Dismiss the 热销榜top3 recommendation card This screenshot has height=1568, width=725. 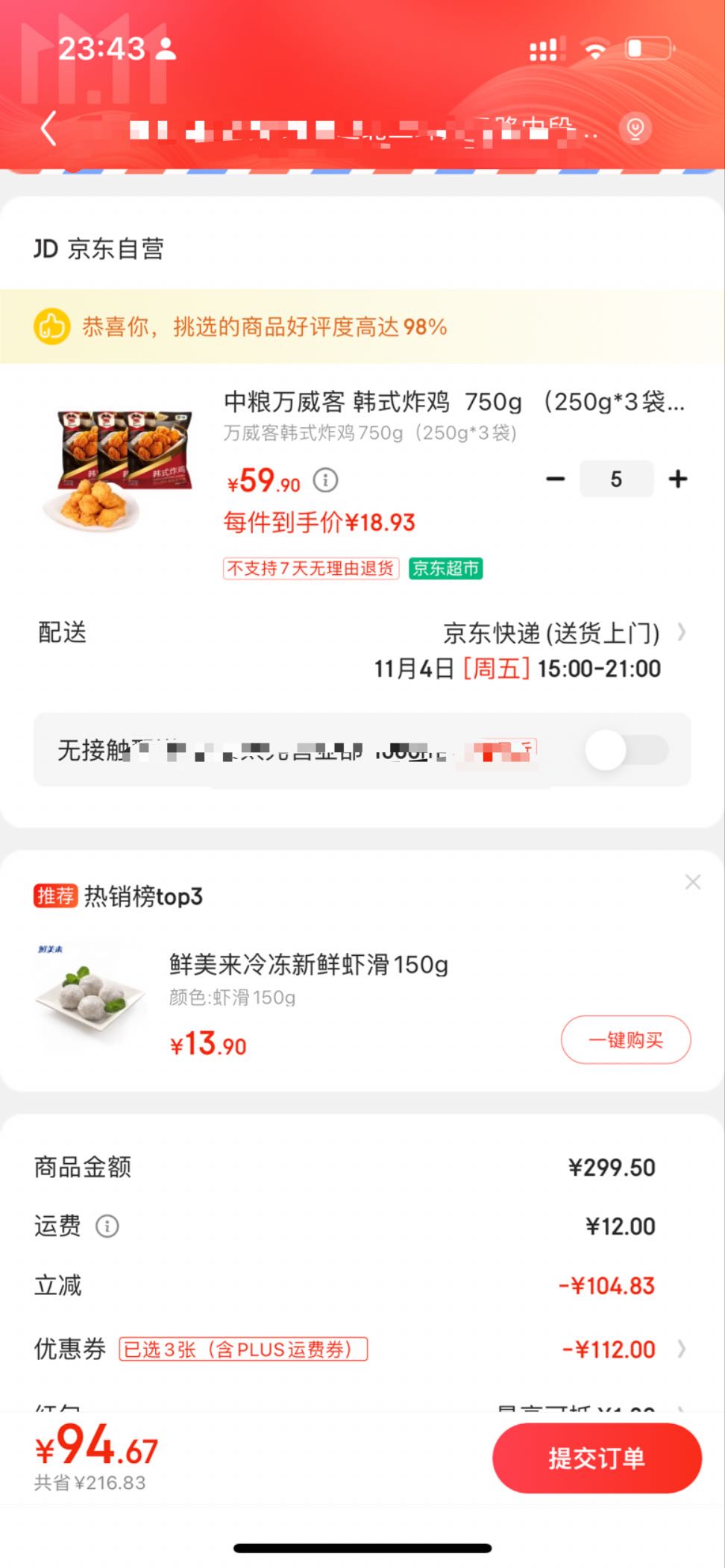point(693,882)
